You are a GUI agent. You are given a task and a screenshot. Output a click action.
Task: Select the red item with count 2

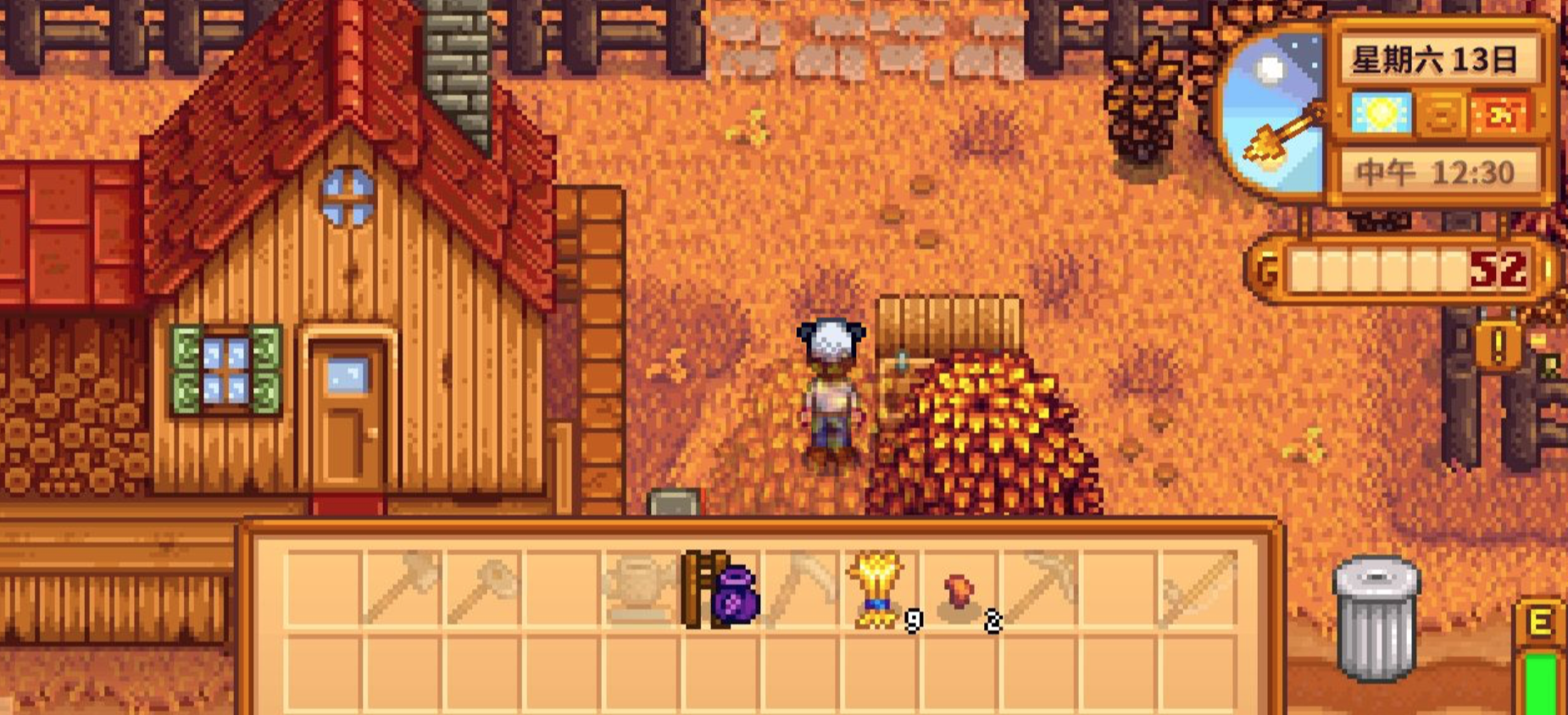[x=959, y=591]
